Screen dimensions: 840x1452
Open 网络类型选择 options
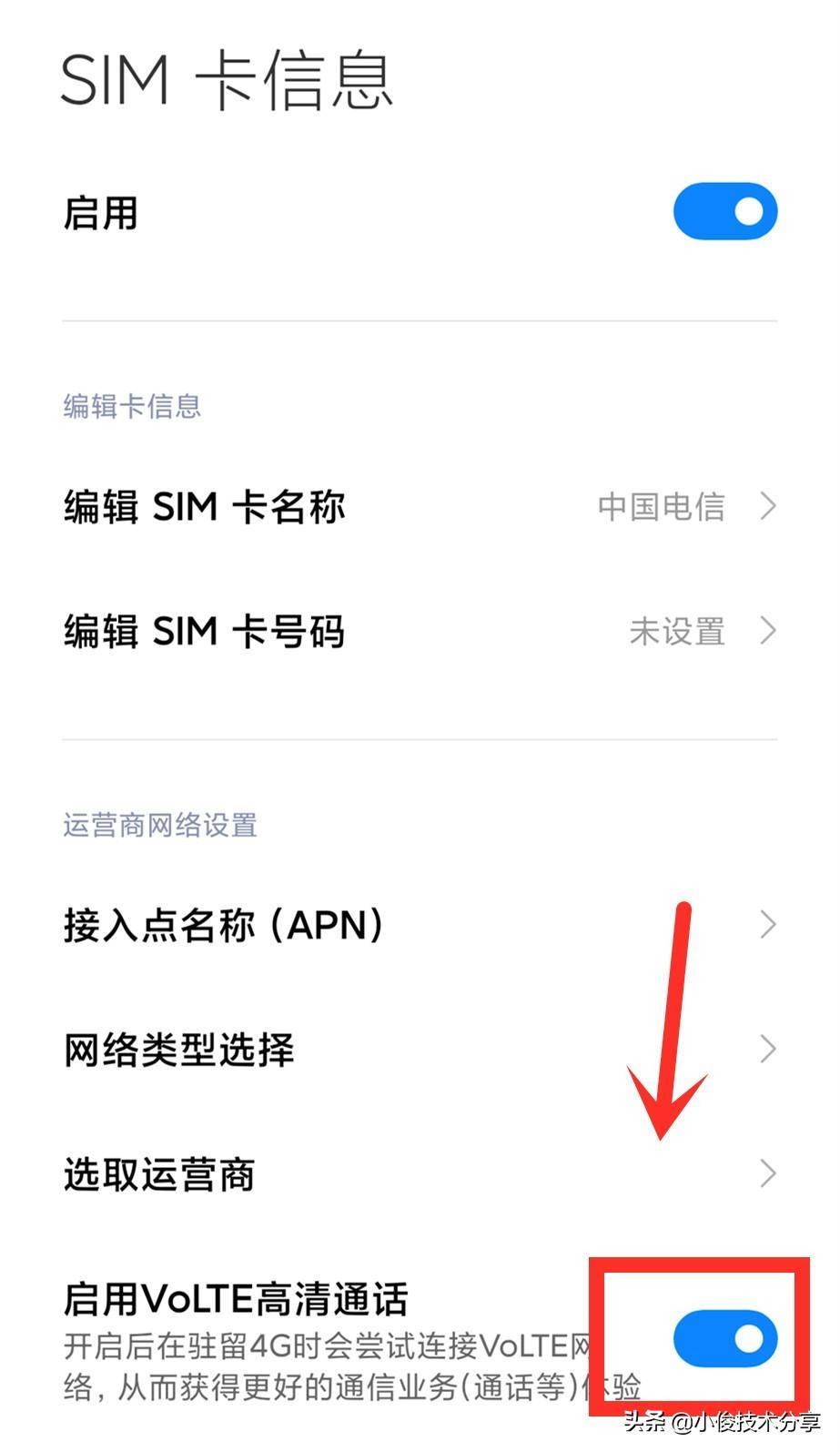[419, 1050]
